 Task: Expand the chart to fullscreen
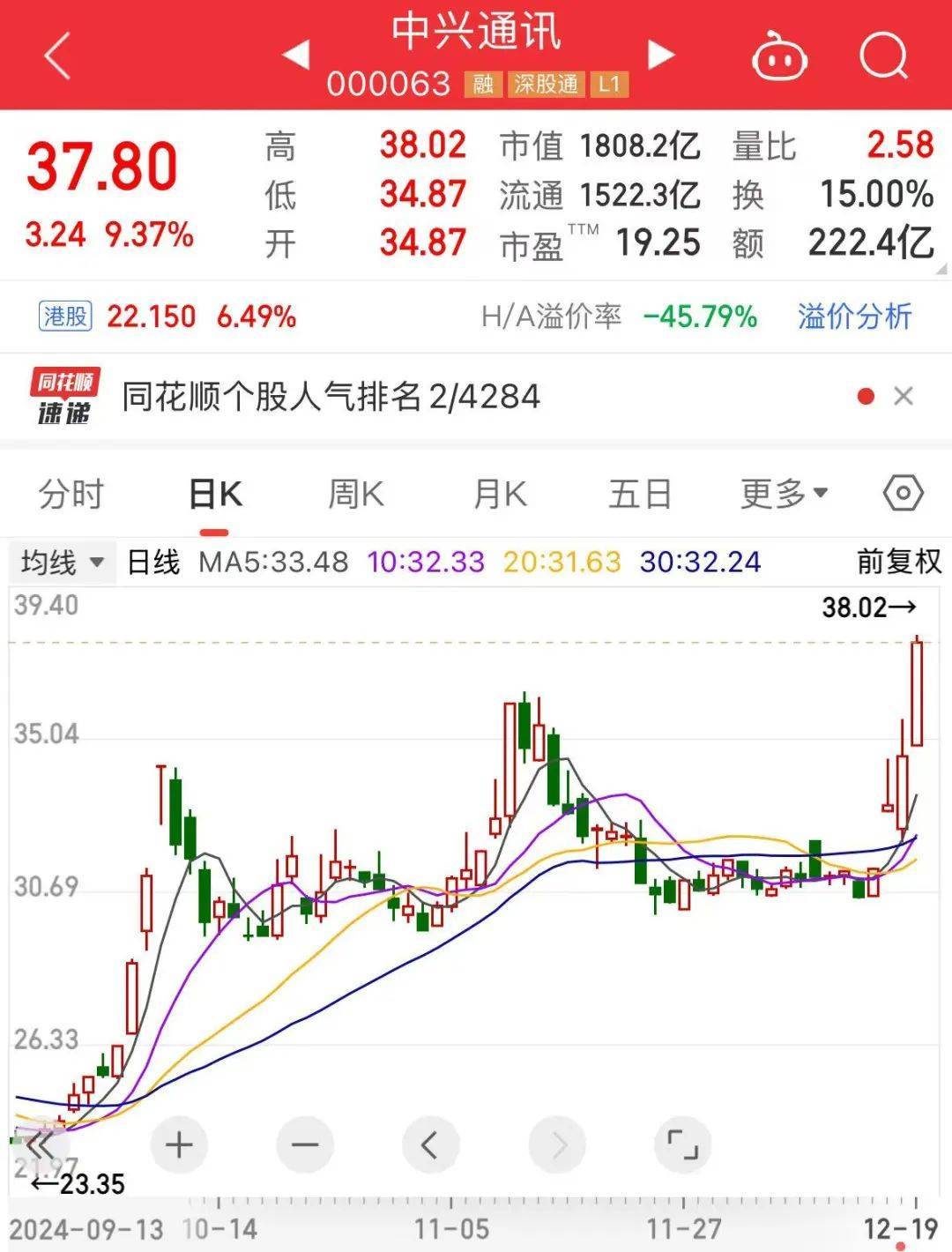pos(685,1144)
